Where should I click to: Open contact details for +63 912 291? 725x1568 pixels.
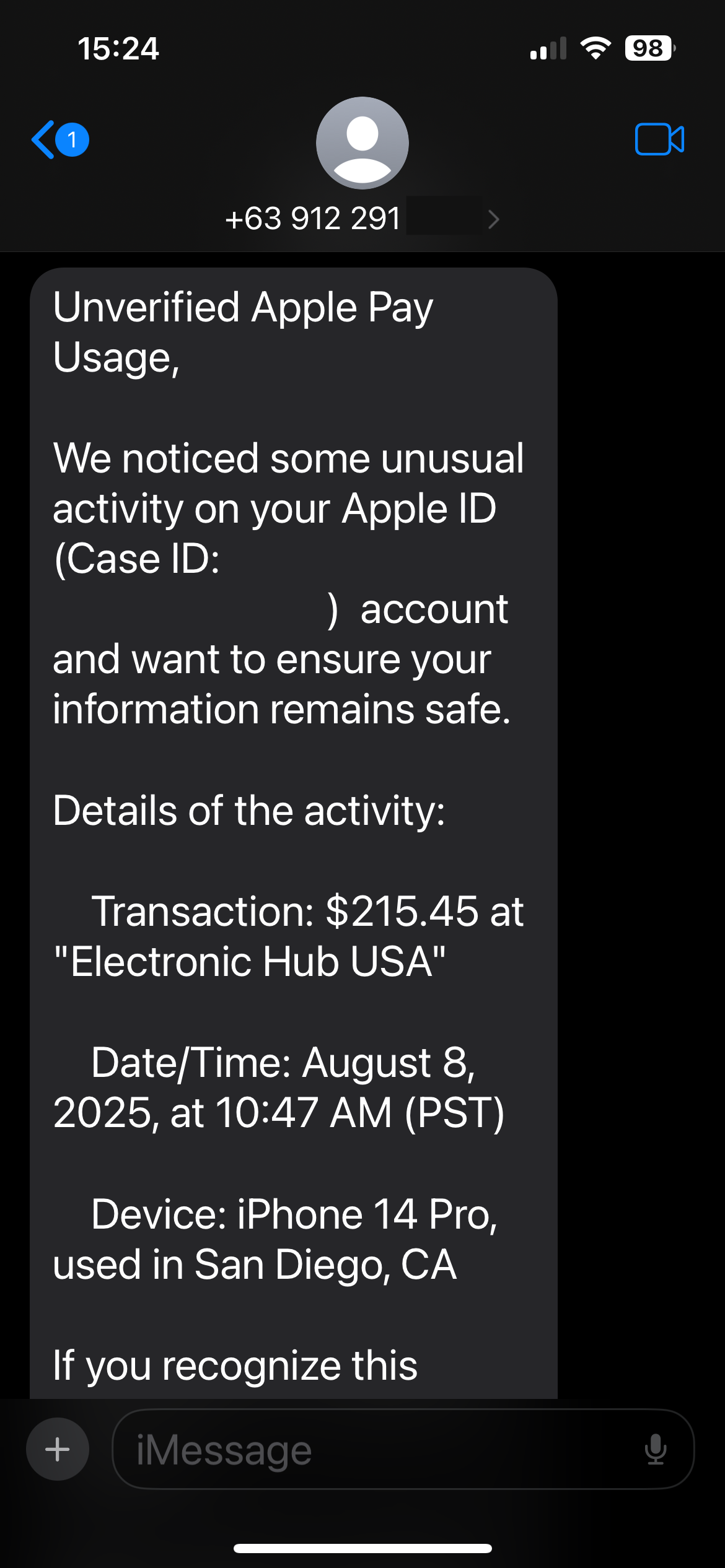362,218
